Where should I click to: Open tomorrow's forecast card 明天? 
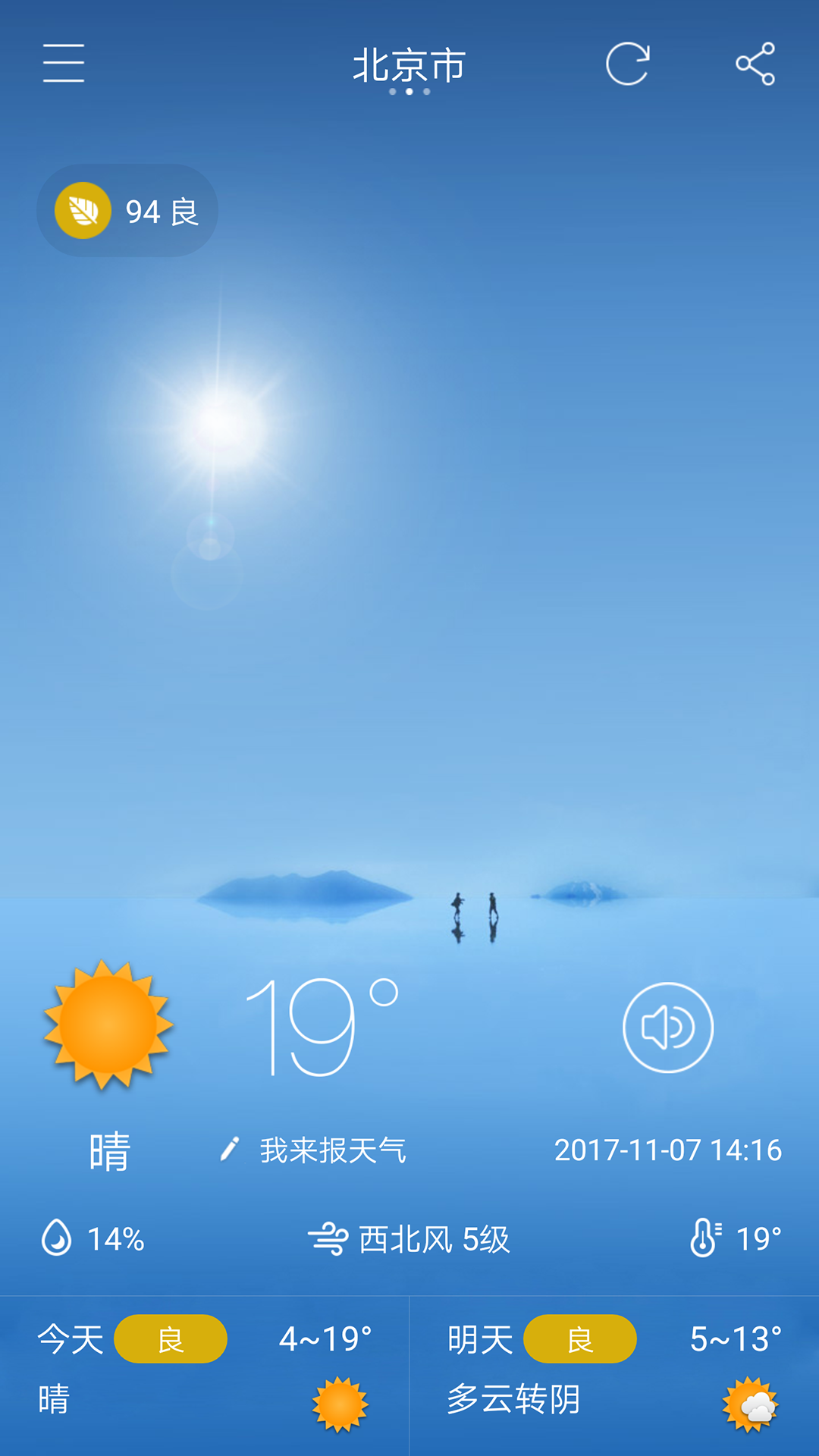click(x=614, y=1374)
